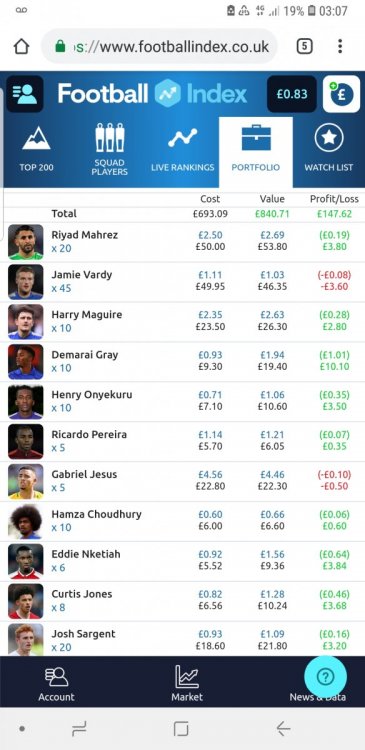Go to the browser home page

[x=22, y=46]
